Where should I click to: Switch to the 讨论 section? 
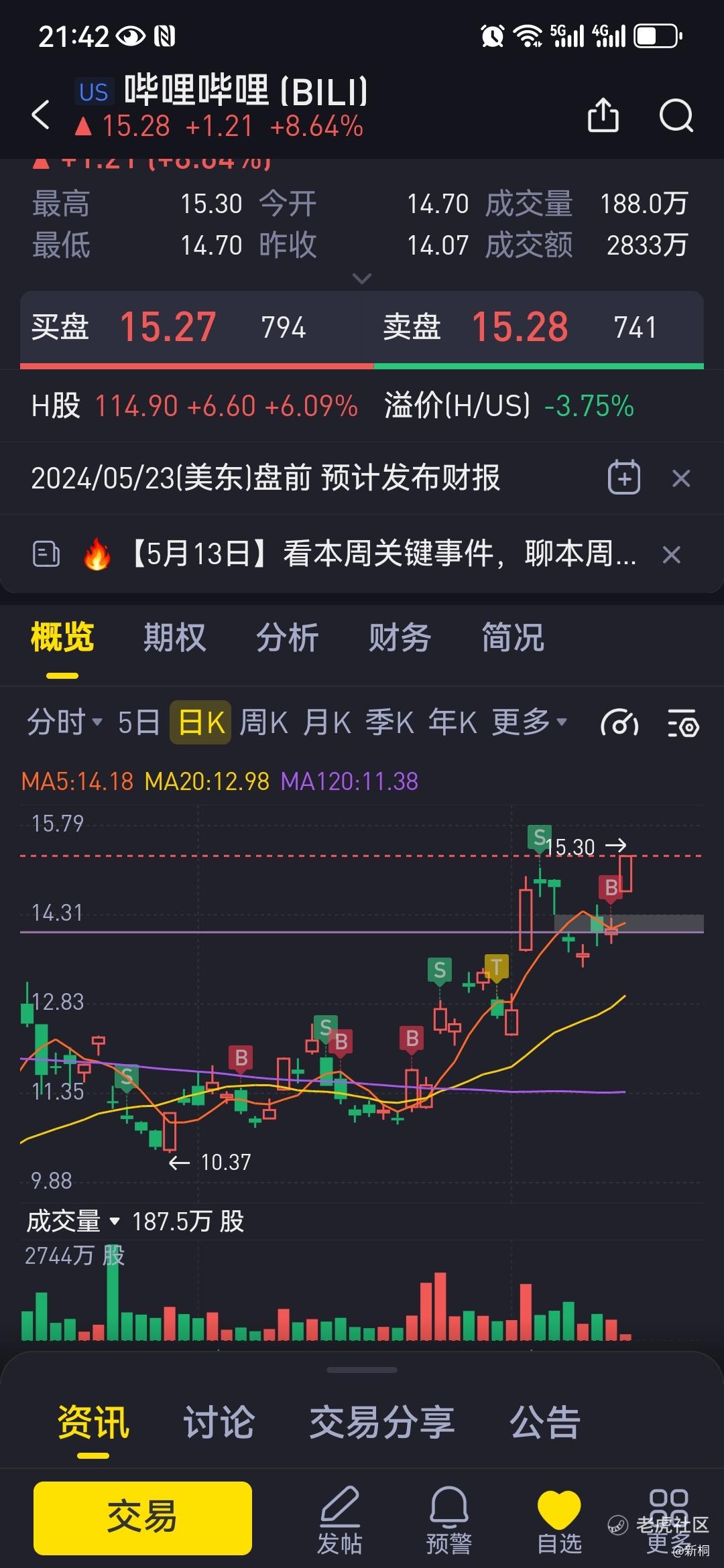pyautogui.click(x=219, y=1422)
